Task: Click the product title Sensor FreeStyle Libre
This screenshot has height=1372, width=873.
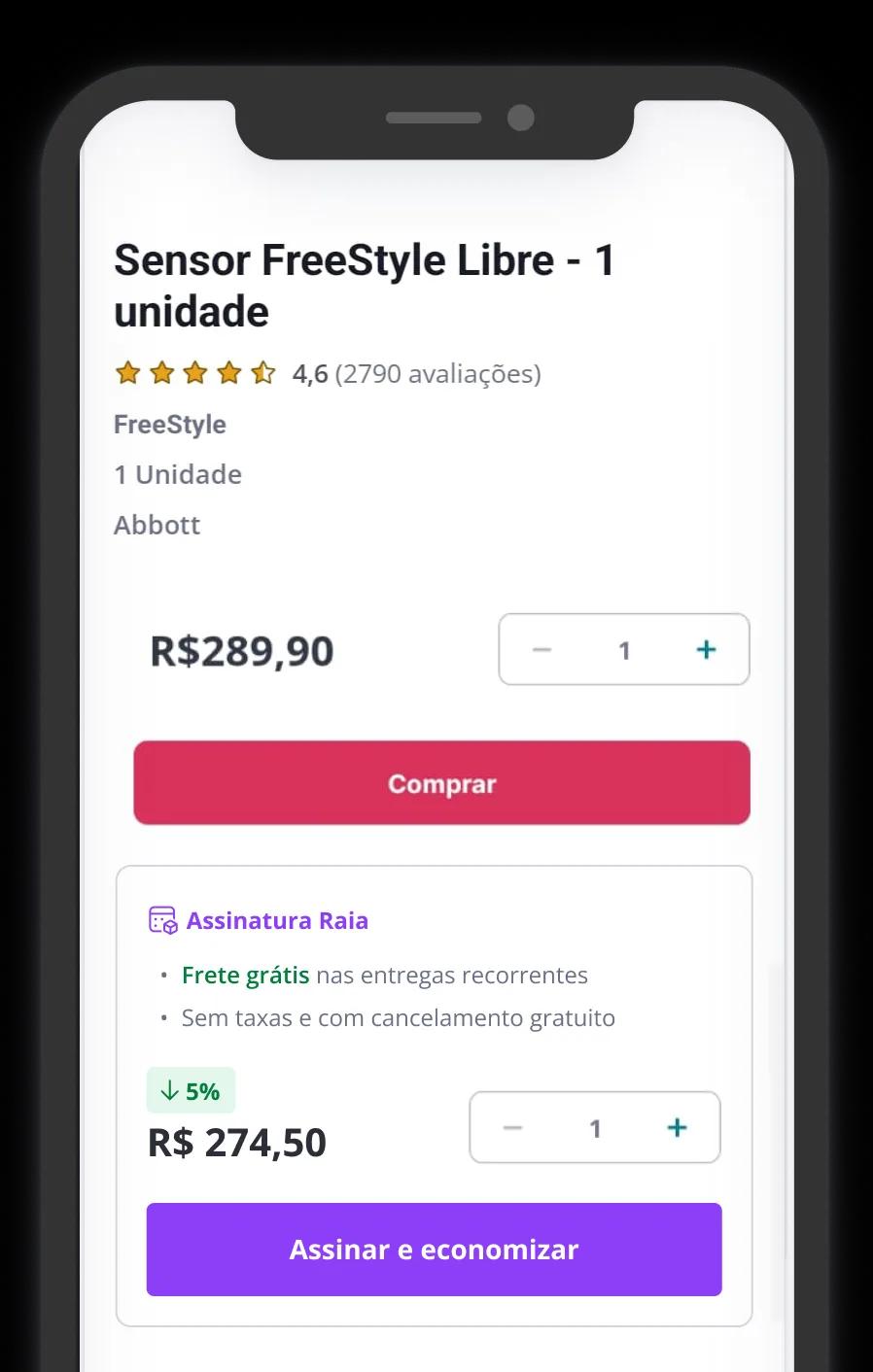Action: [363, 285]
